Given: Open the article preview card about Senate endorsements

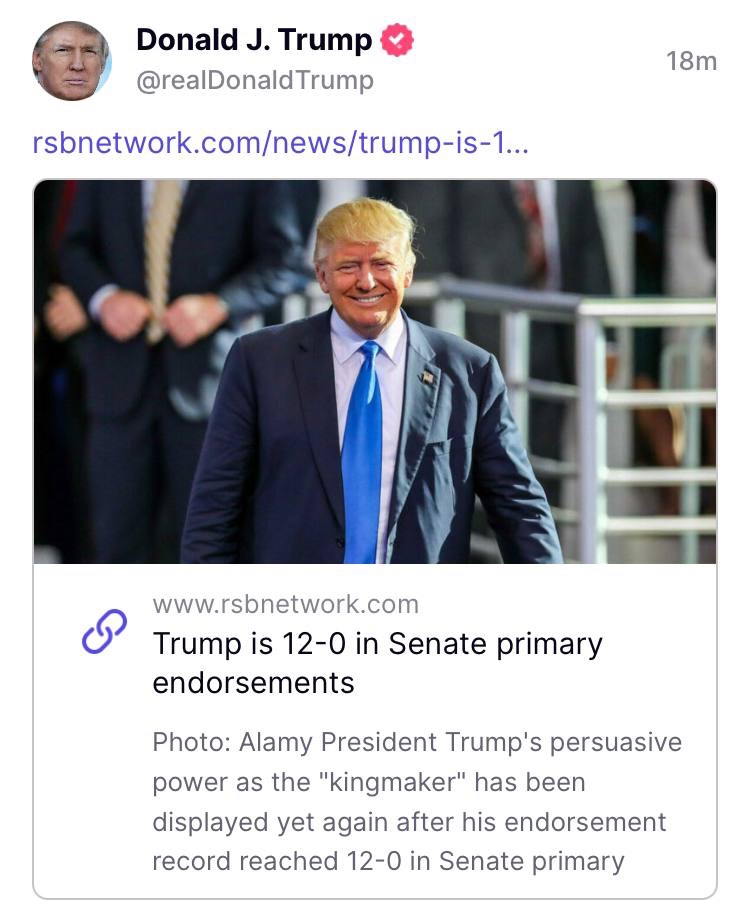Looking at the screenshot, I should (x=376, y=662).
